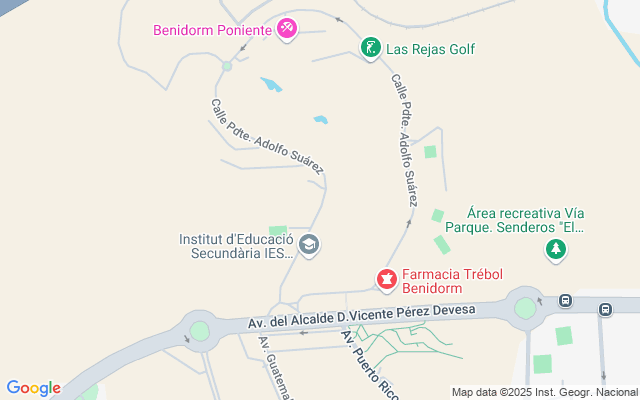Open the Benidorm Poniente place marker
640x400 pixels.
[287, 29]
